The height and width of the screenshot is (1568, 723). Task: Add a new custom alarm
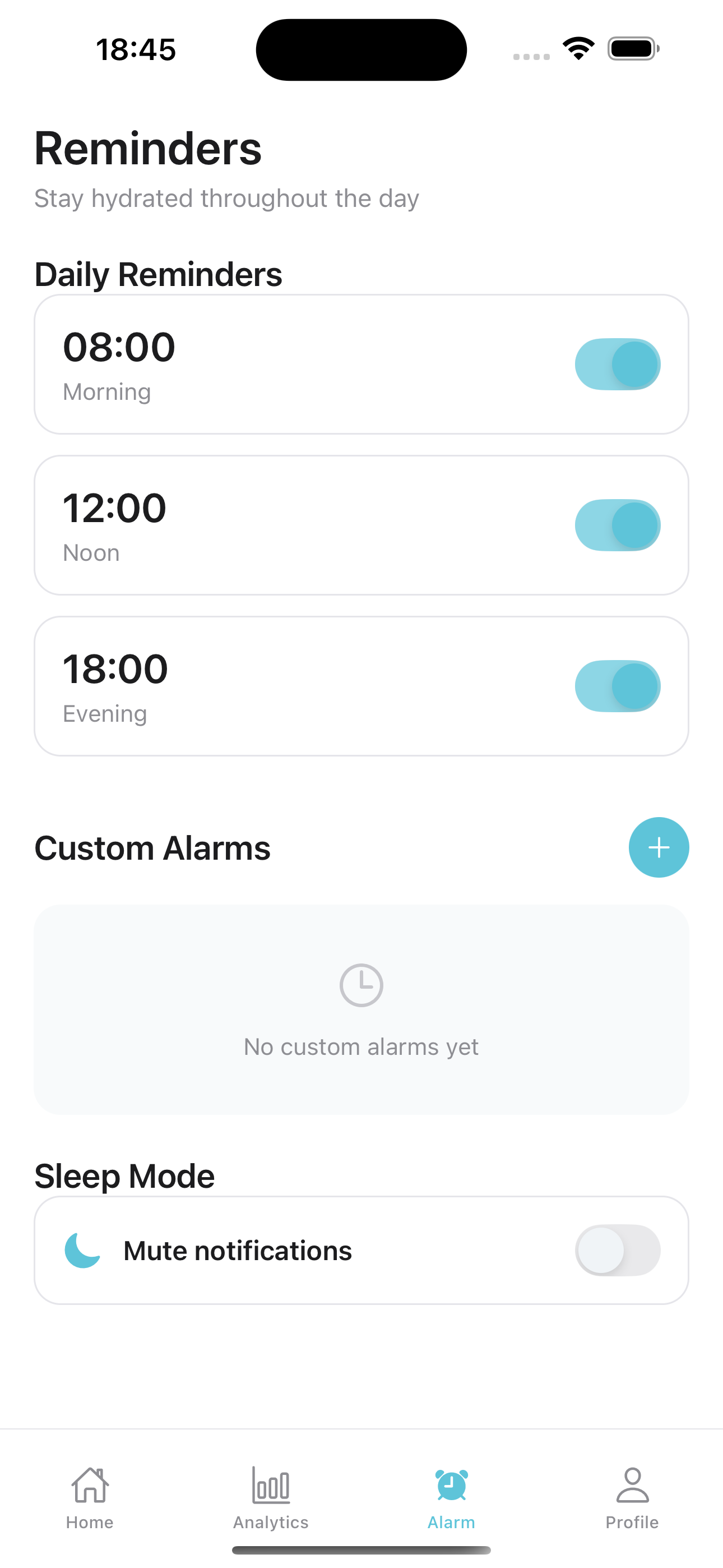pyautogui.click(x=659, y=847)
